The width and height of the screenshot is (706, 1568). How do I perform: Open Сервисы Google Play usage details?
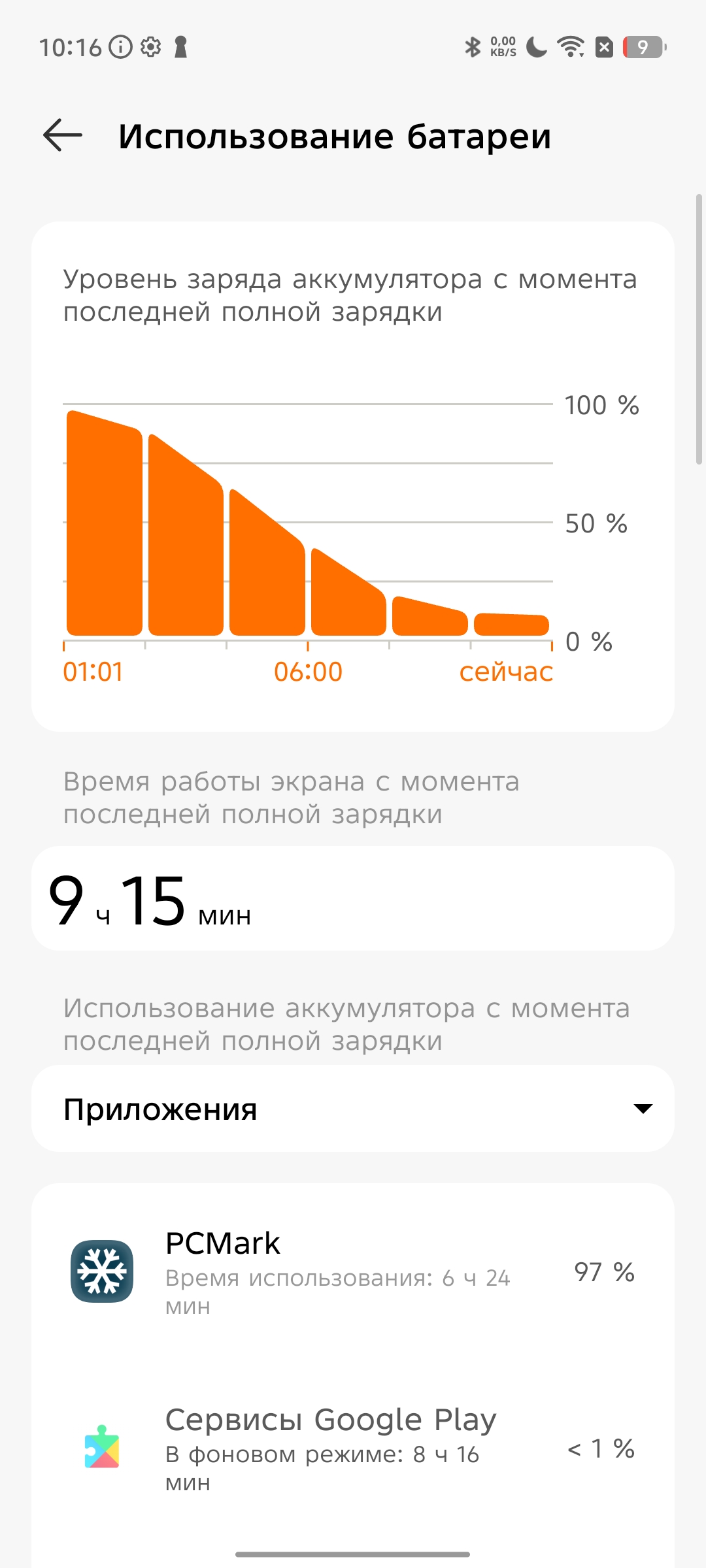click(x=353, y=1448)
